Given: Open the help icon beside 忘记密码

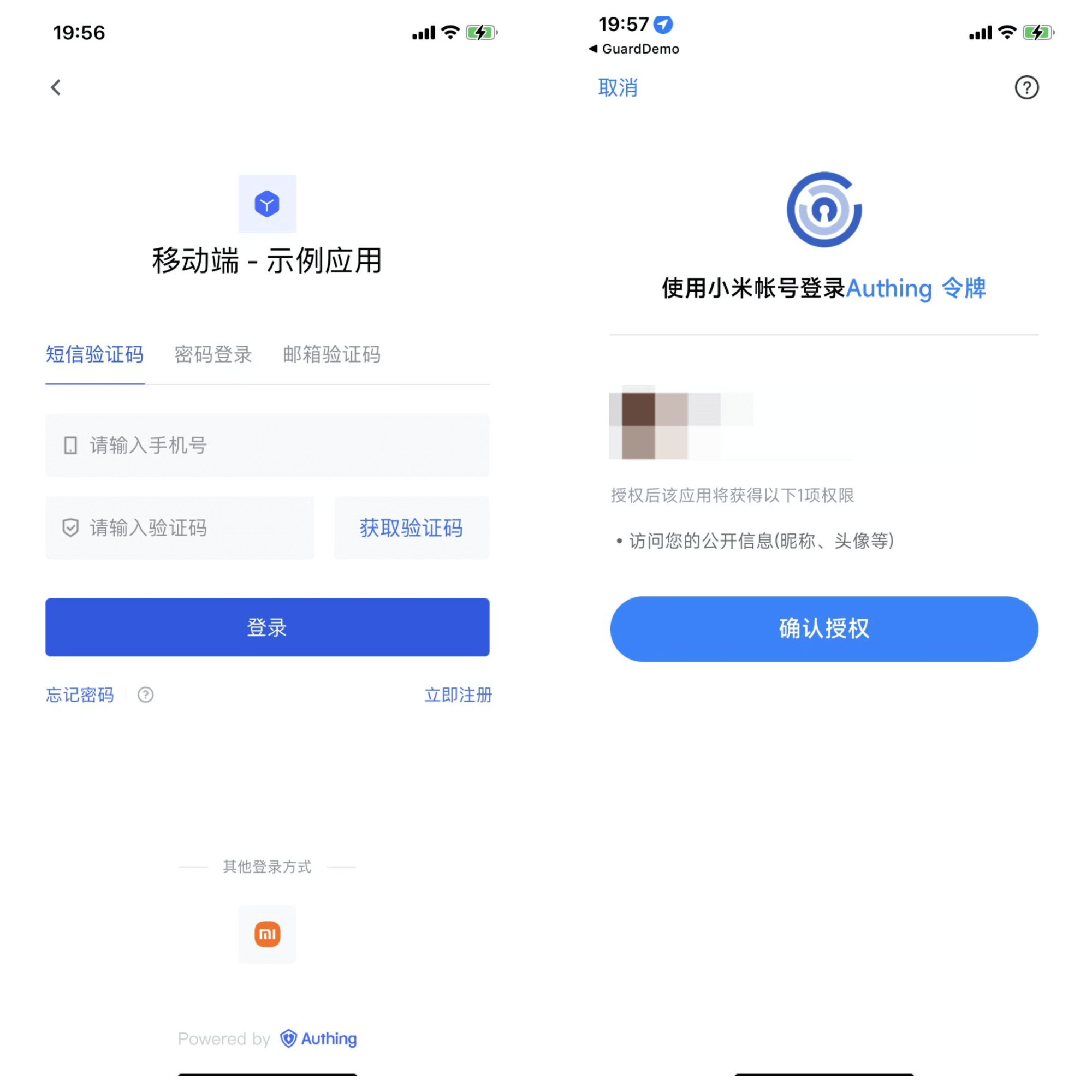Looking at the screenshot, I should (x=146, y=695).
